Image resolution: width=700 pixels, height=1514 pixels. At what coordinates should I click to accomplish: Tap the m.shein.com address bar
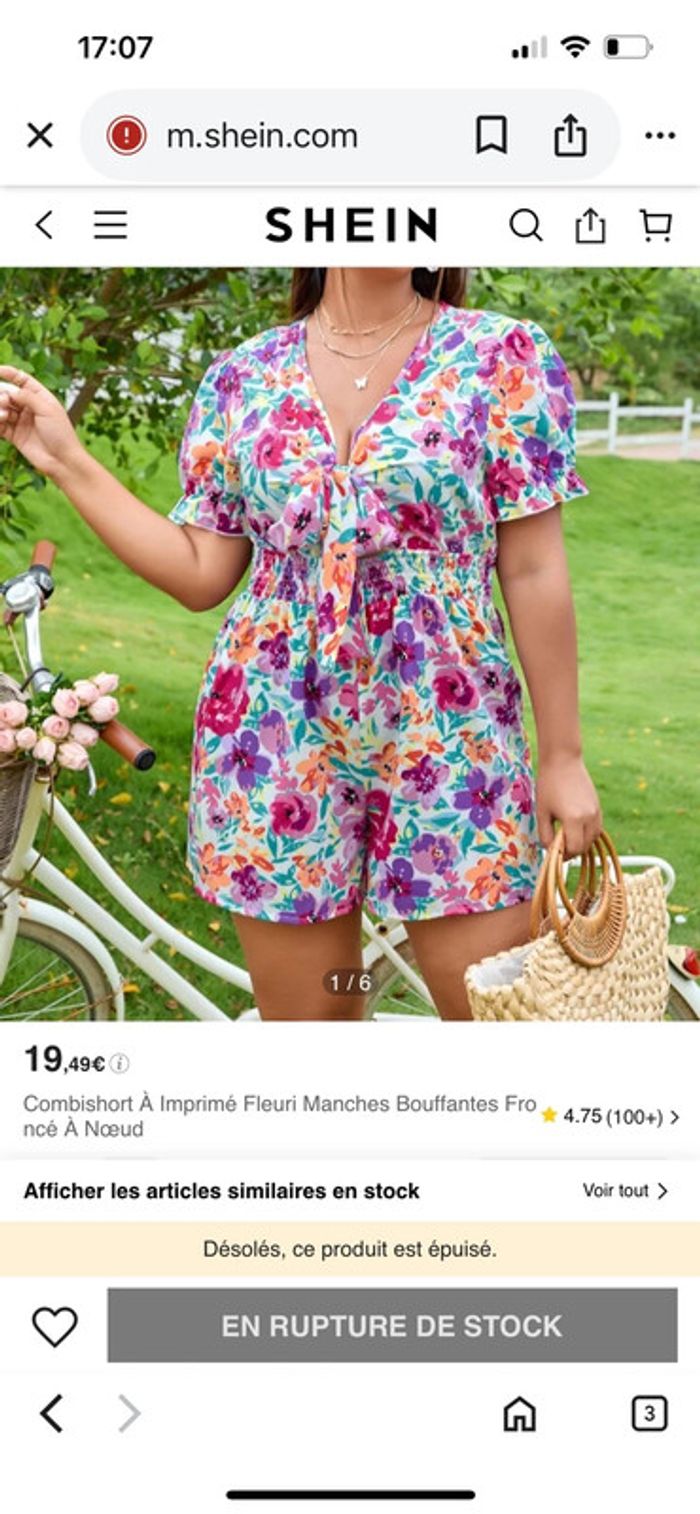[x=262, y=136]
